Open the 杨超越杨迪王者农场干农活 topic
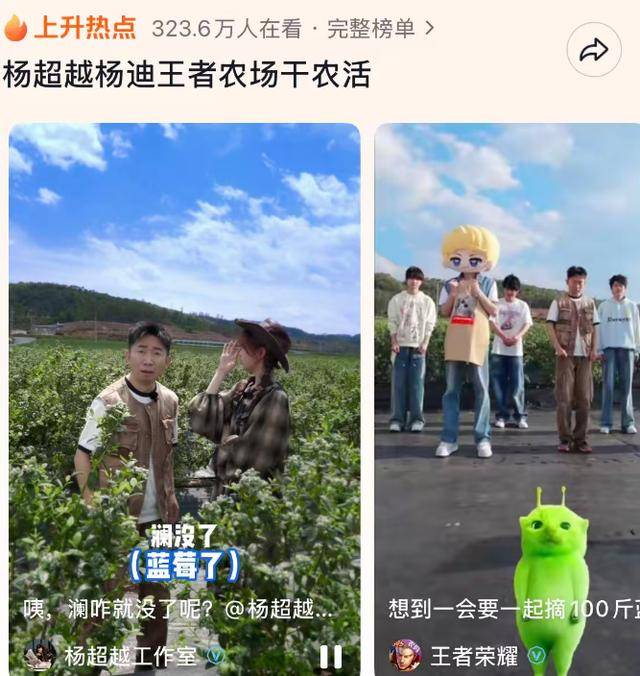Screen dimensions: 640x676 [187, 74]
